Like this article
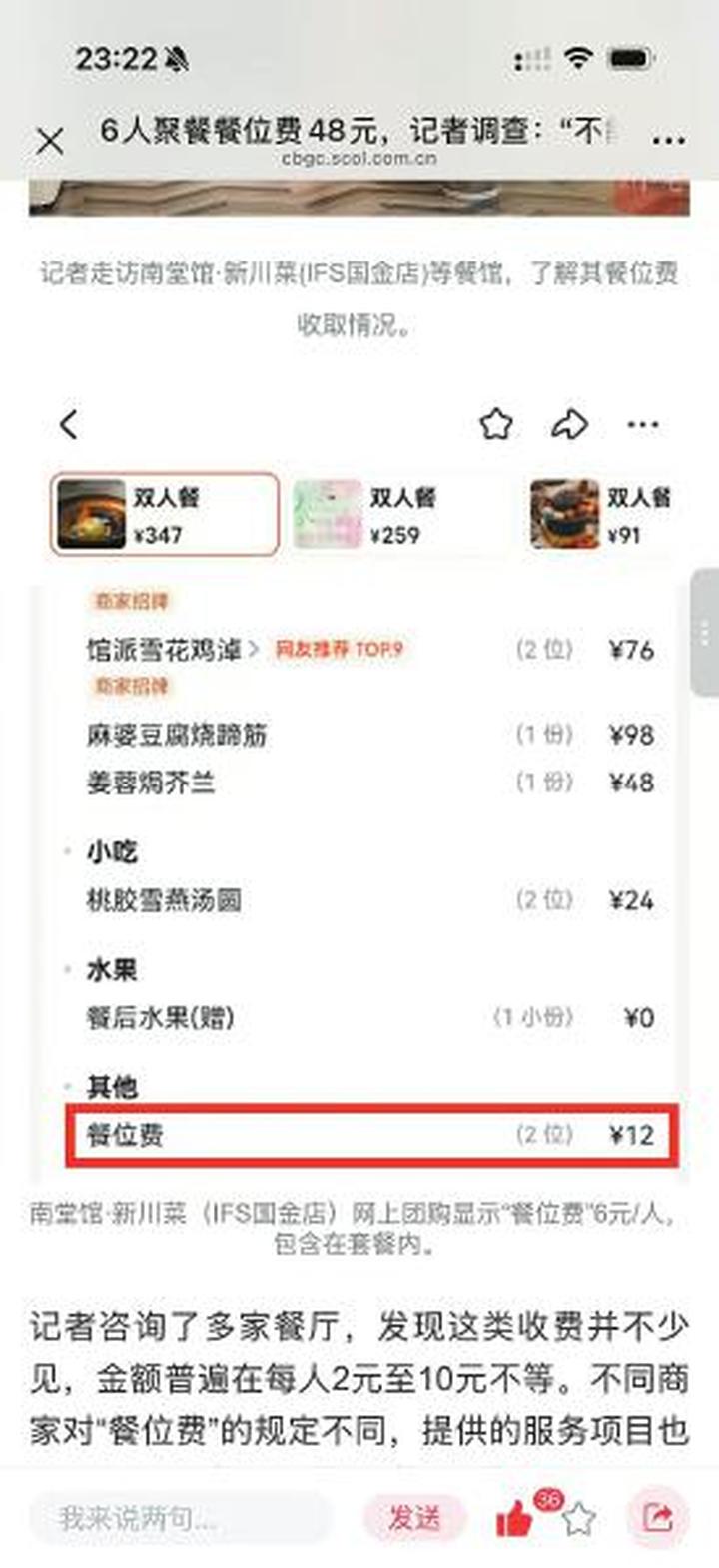 tap(515, 1520)
